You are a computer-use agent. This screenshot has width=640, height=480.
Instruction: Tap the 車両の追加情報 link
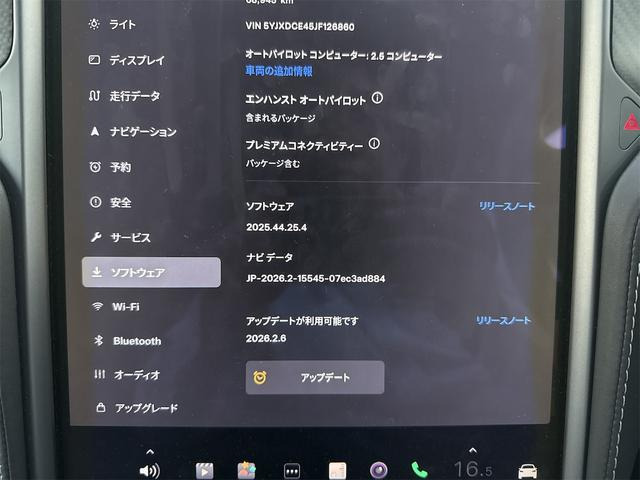tap(279, 72)
